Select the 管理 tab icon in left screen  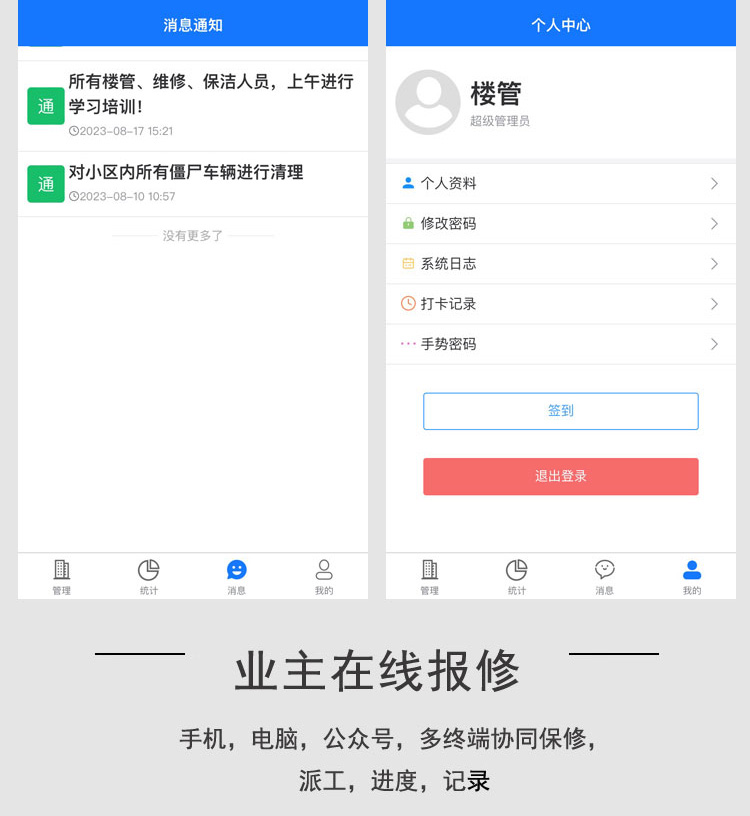tap(61, 569)
